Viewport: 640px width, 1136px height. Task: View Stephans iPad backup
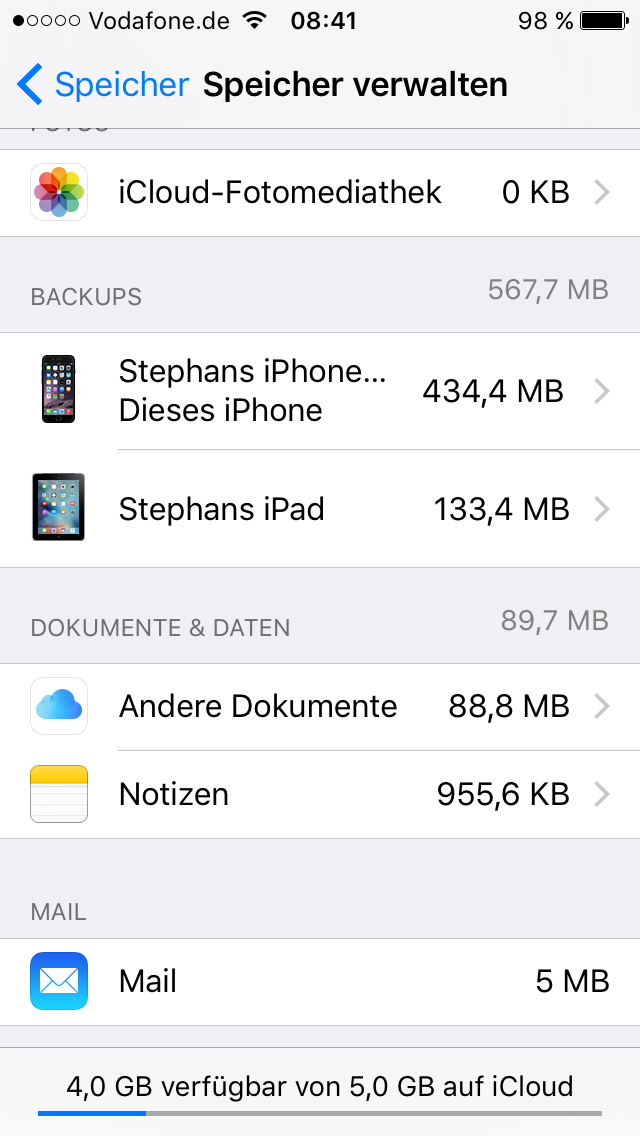pos(320,509)
